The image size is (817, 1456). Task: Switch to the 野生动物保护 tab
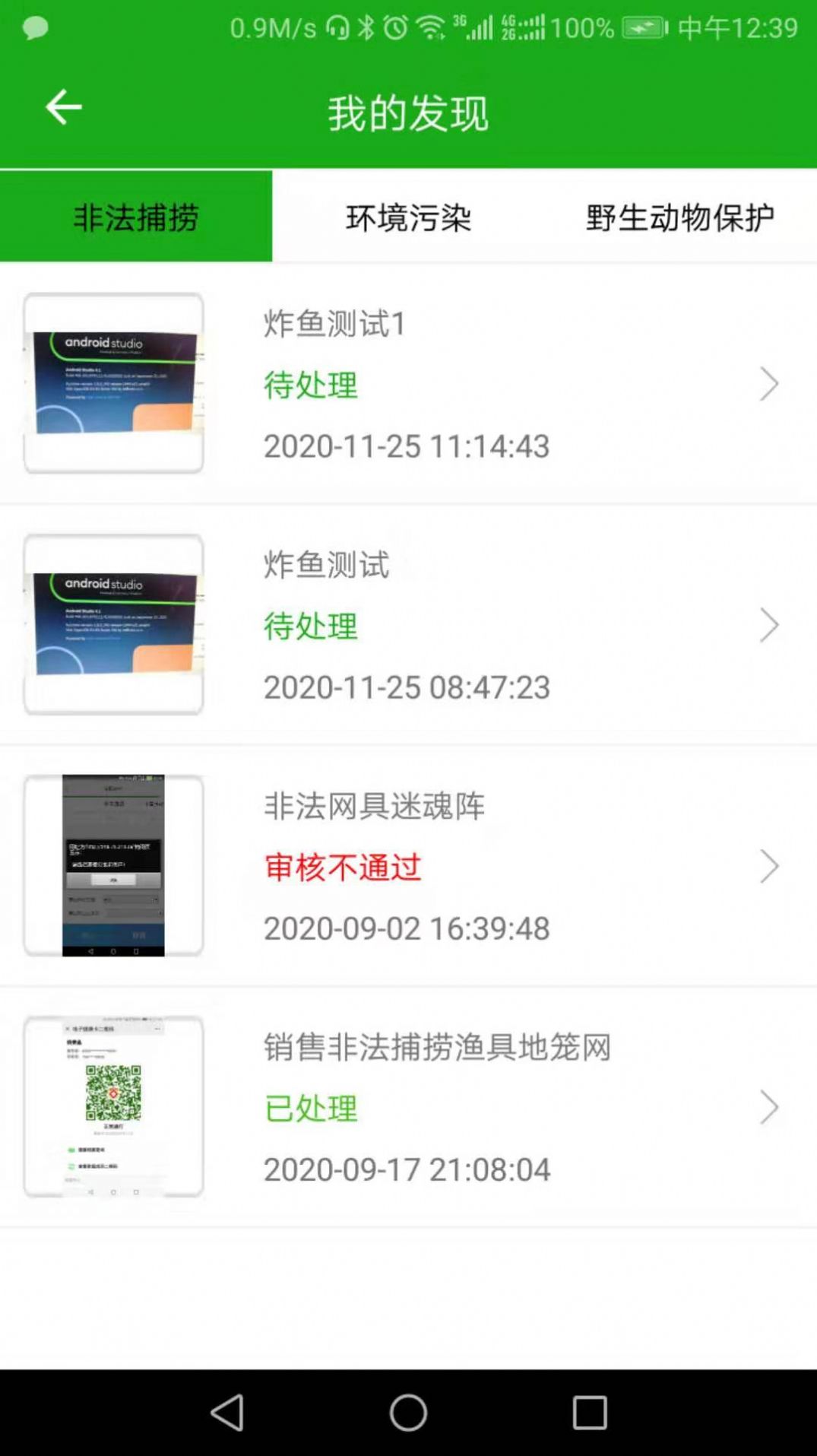(x=680, y=218)
